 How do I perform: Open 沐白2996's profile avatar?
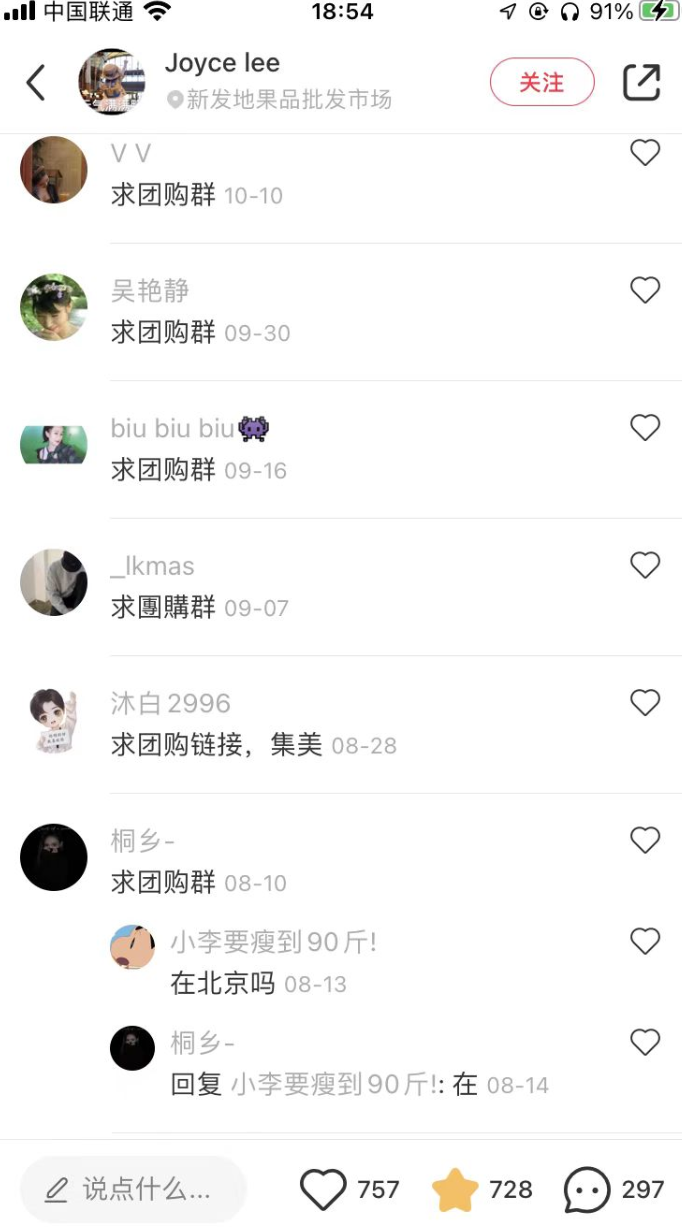coord(54,720)
